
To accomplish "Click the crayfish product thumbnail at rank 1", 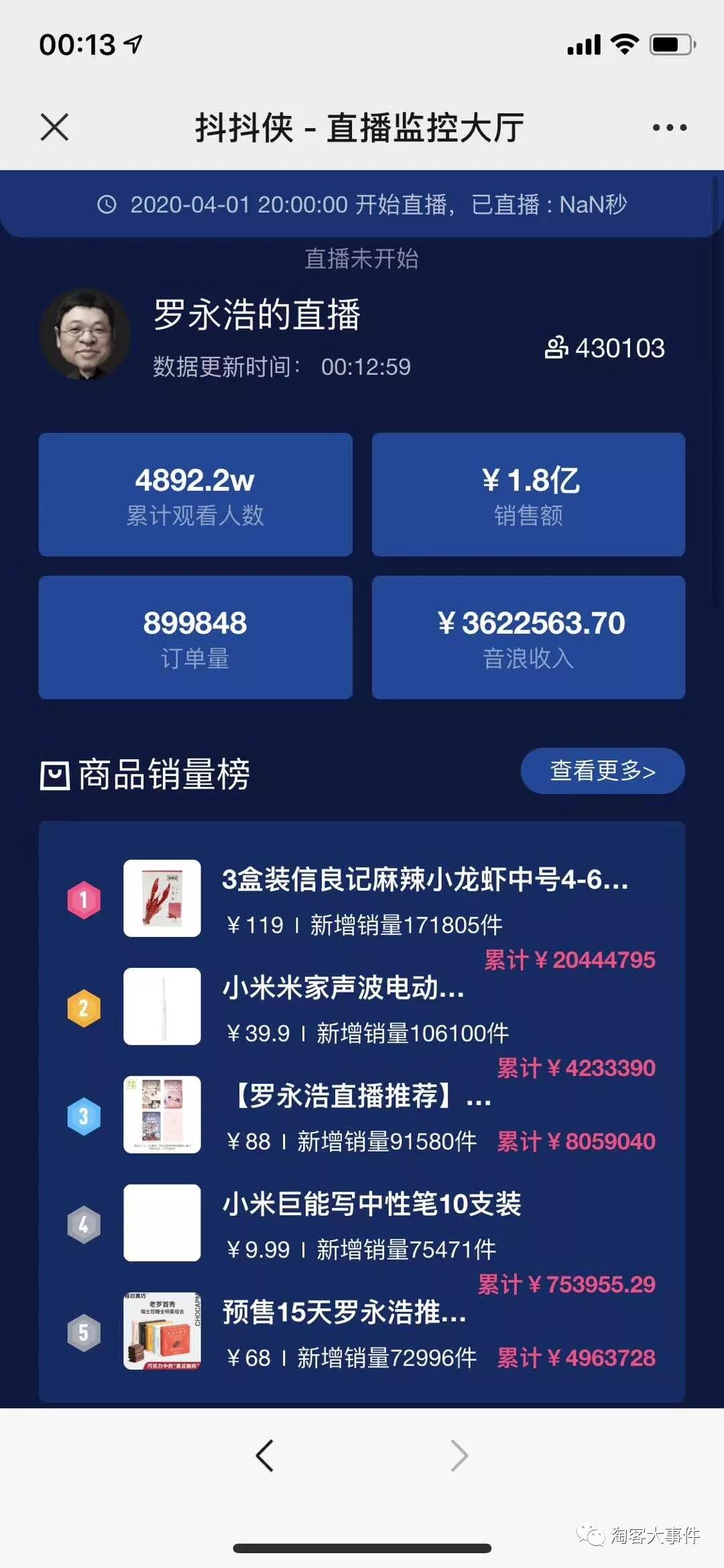I will click(x=162, y=899).
